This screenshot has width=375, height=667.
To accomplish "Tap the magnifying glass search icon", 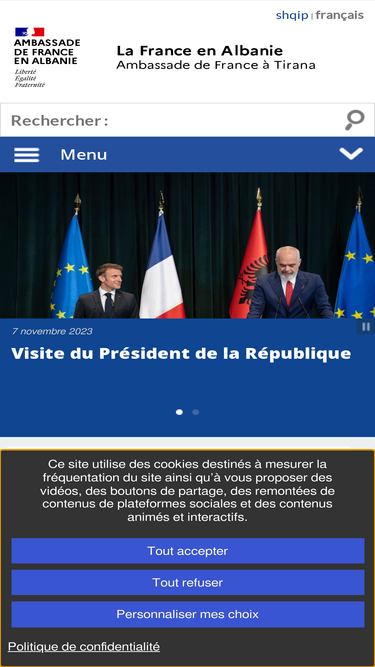I will [354, 120].
